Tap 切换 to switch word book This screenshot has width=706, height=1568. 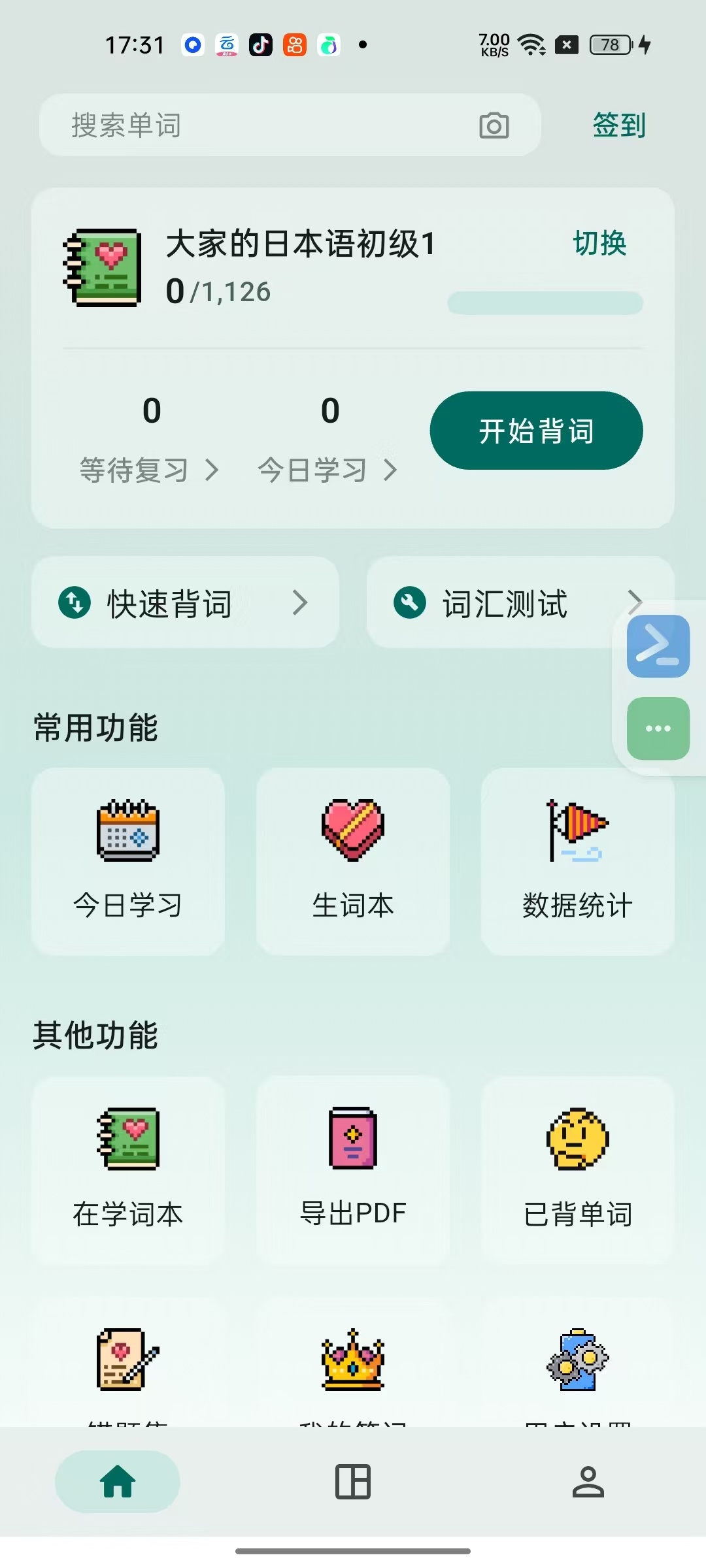click(x=599, y=243)
